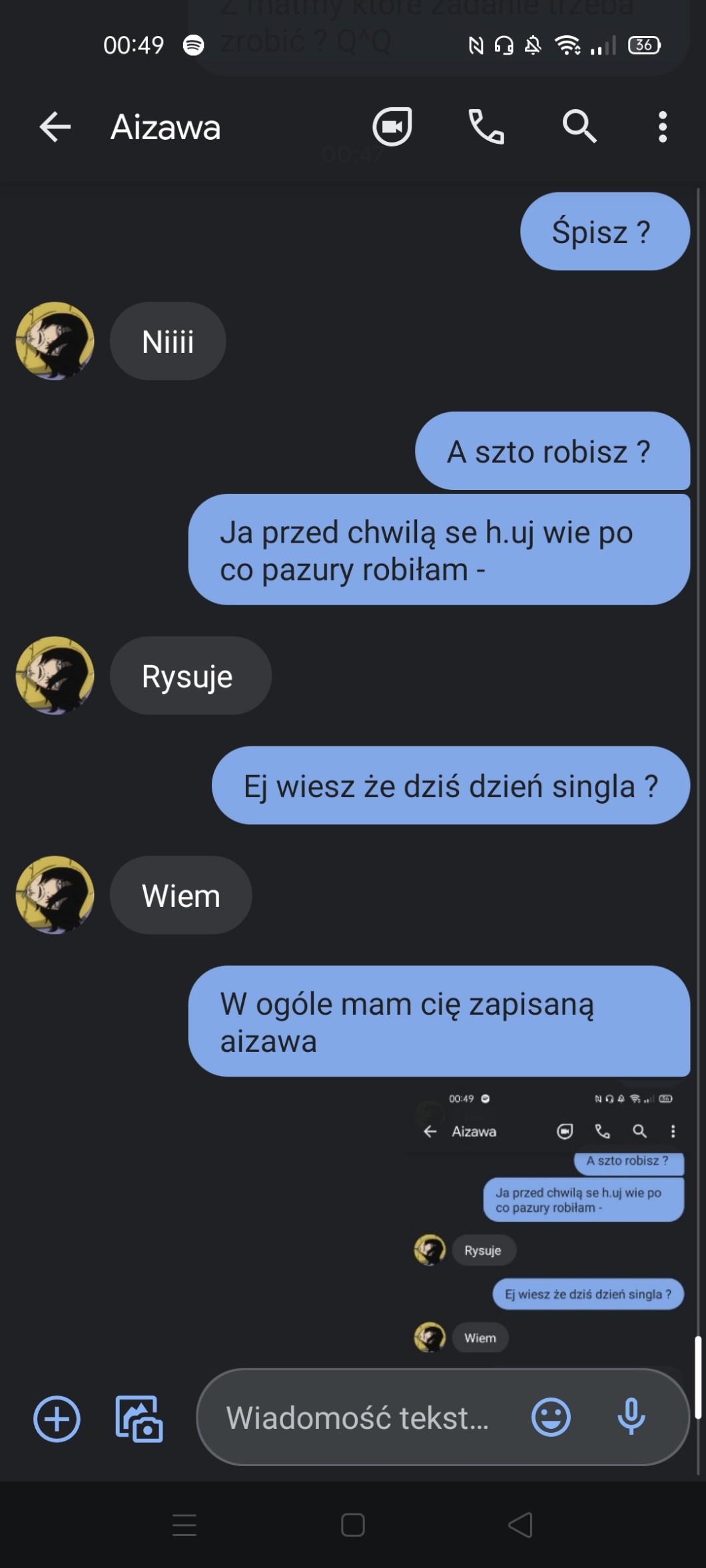Screen dimensions: 706x1568
Task: Tap the system home button
Action: click(352, 1525)
